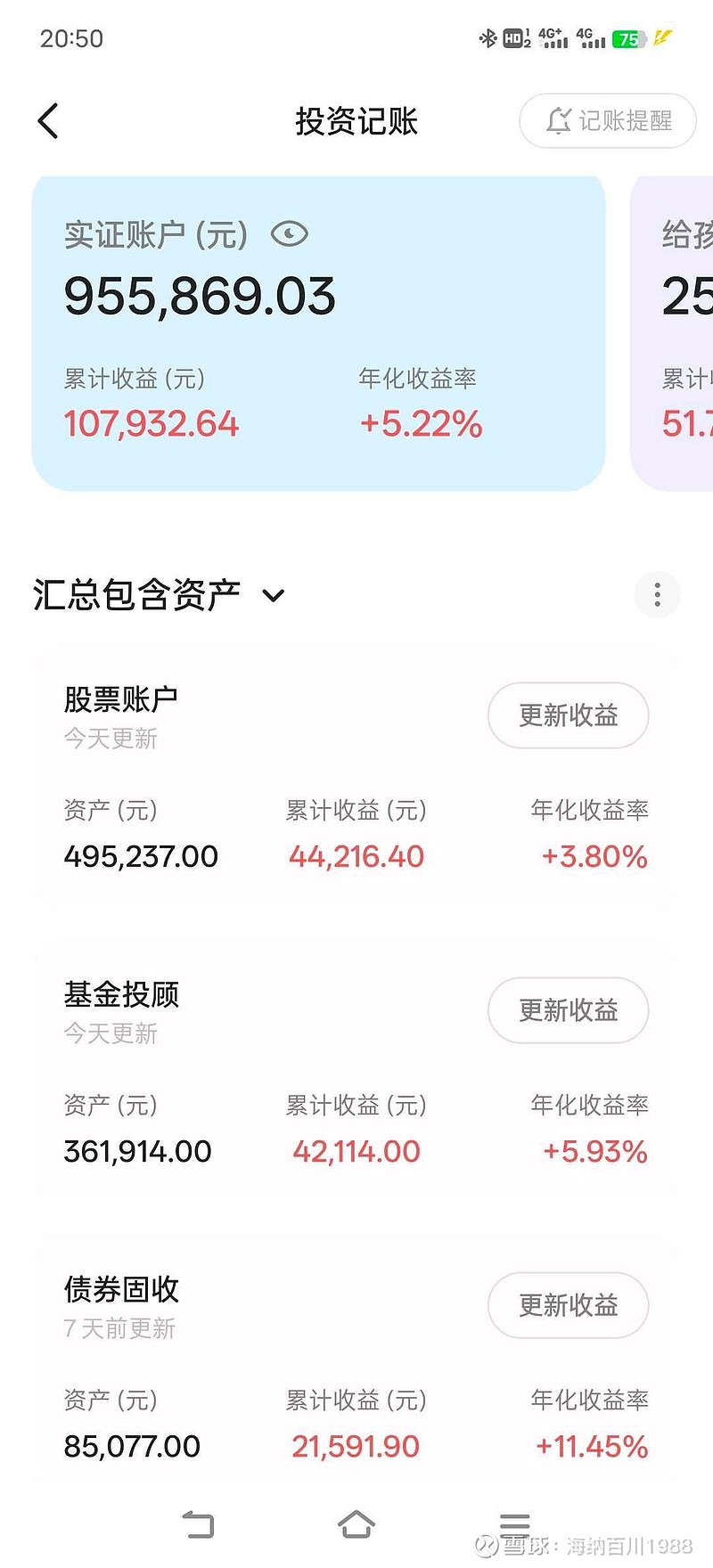Tap 更新收益 for 基金投顾
Image resolution: width=713 pixels, height=1568 pixels.
coord(568,1010)
